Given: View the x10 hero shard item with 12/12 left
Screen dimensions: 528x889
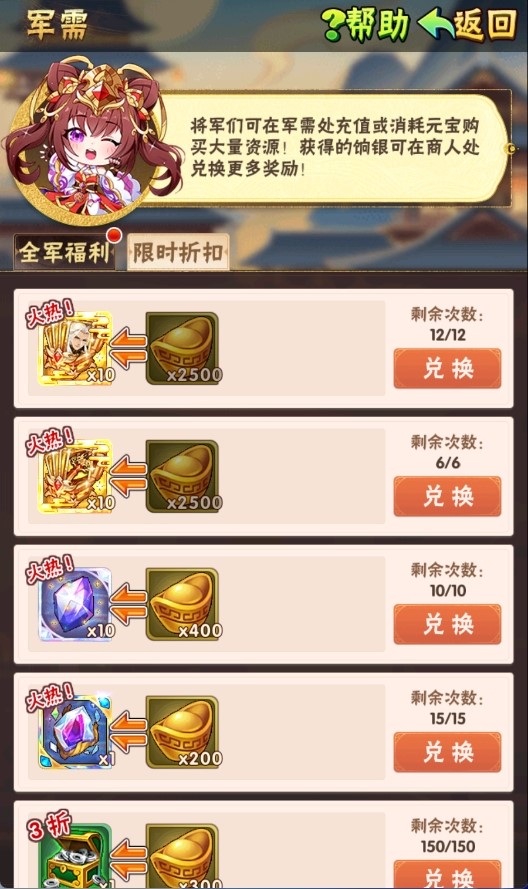Looking at the screenshot, I should tap(75, 349).
